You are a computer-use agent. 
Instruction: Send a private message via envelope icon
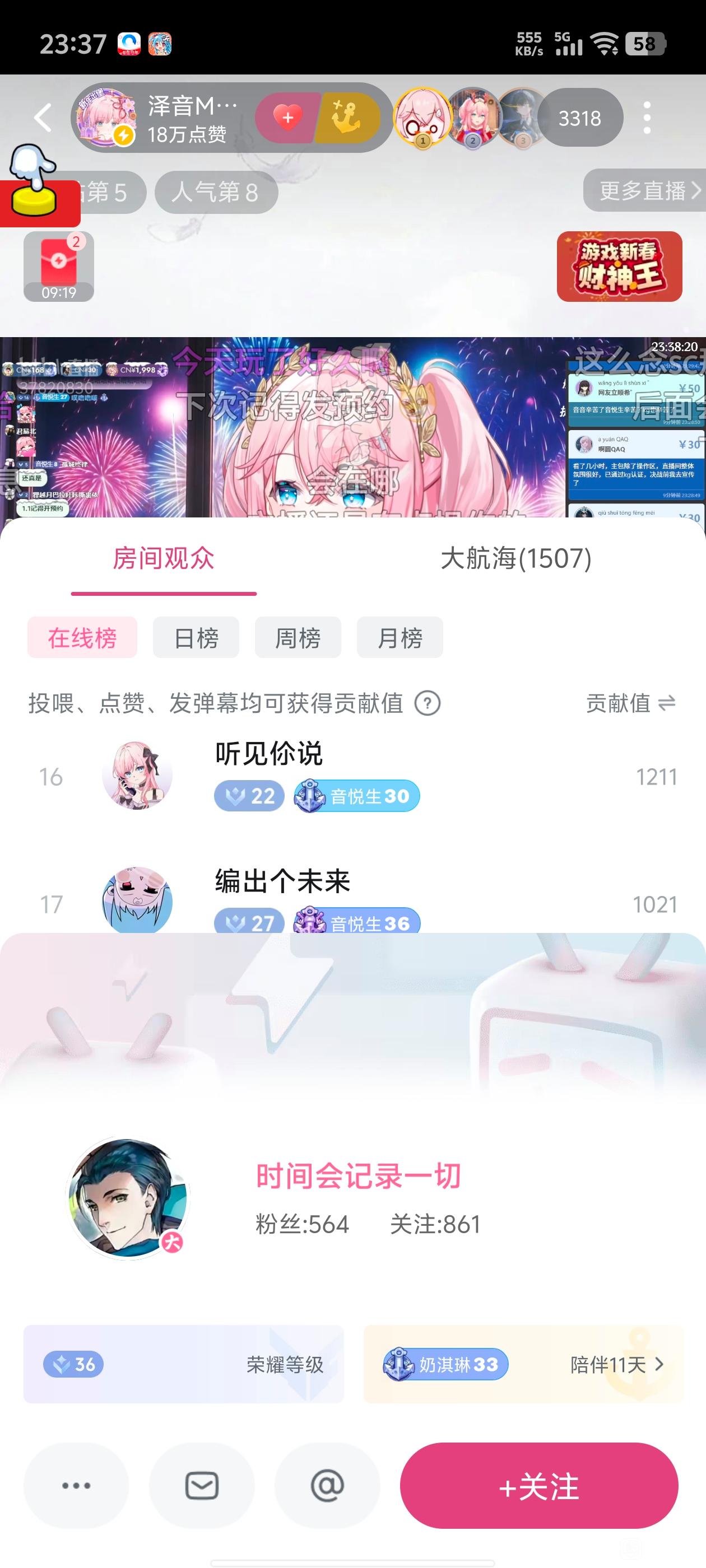coord(202,1486)
